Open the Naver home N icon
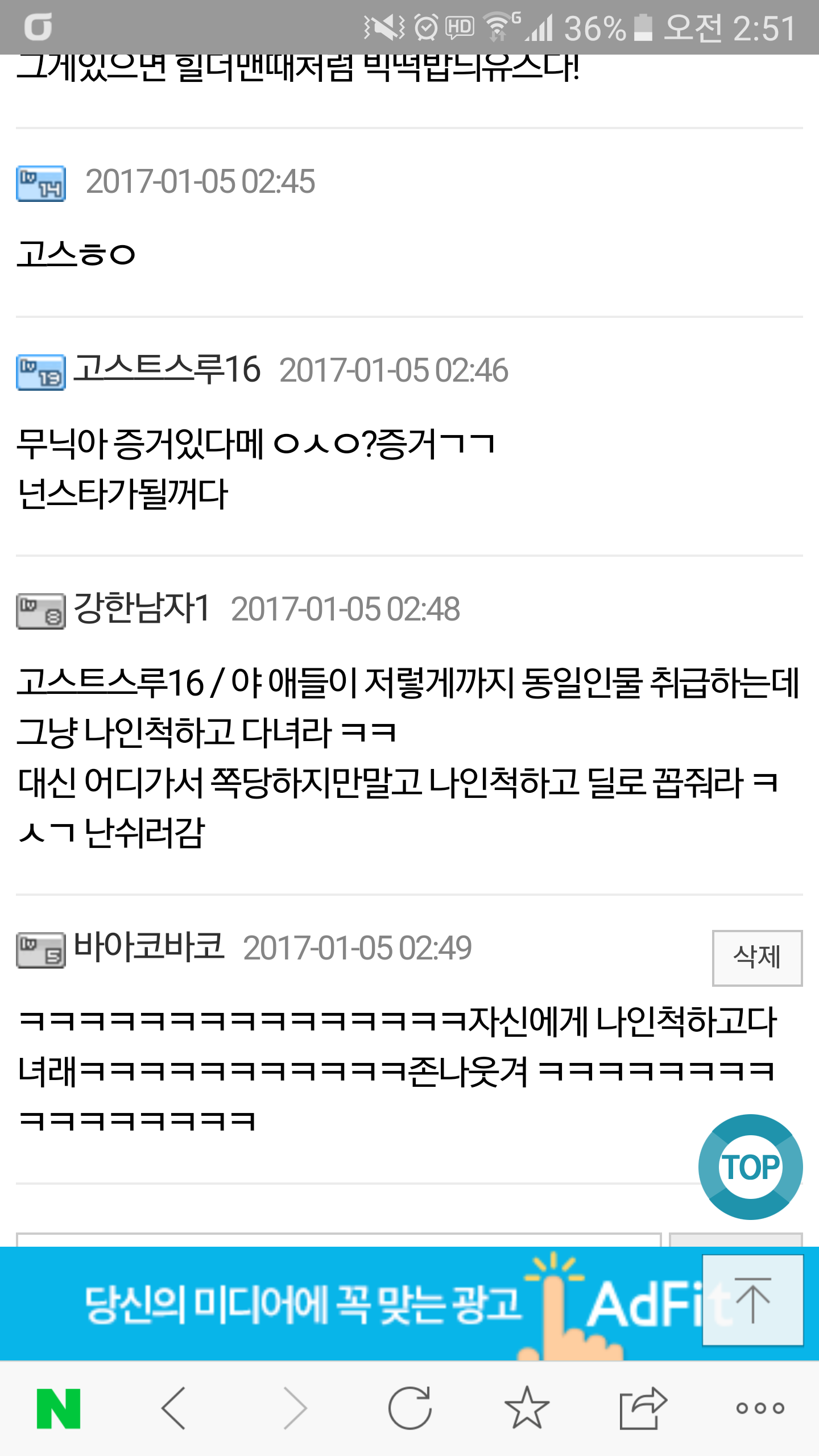819x1456 pixels. point(59,1409)
